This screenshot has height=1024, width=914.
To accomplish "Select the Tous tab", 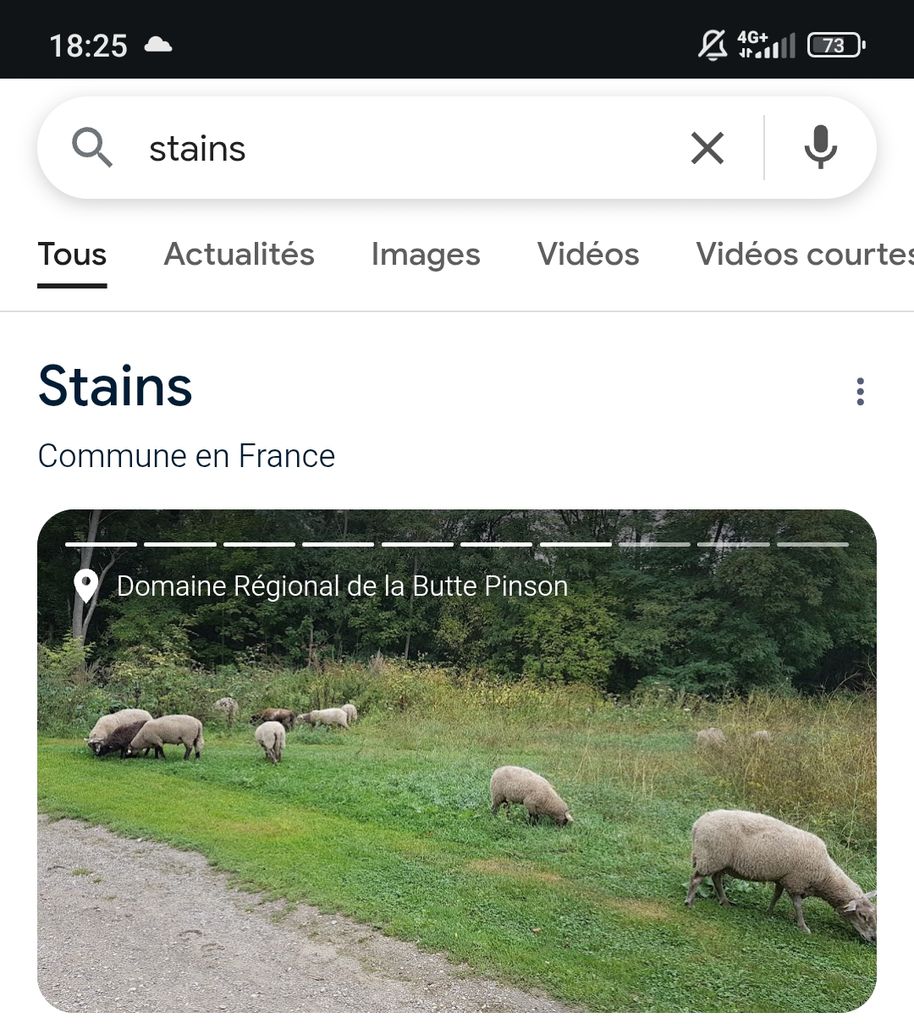I will pos(72,254).
